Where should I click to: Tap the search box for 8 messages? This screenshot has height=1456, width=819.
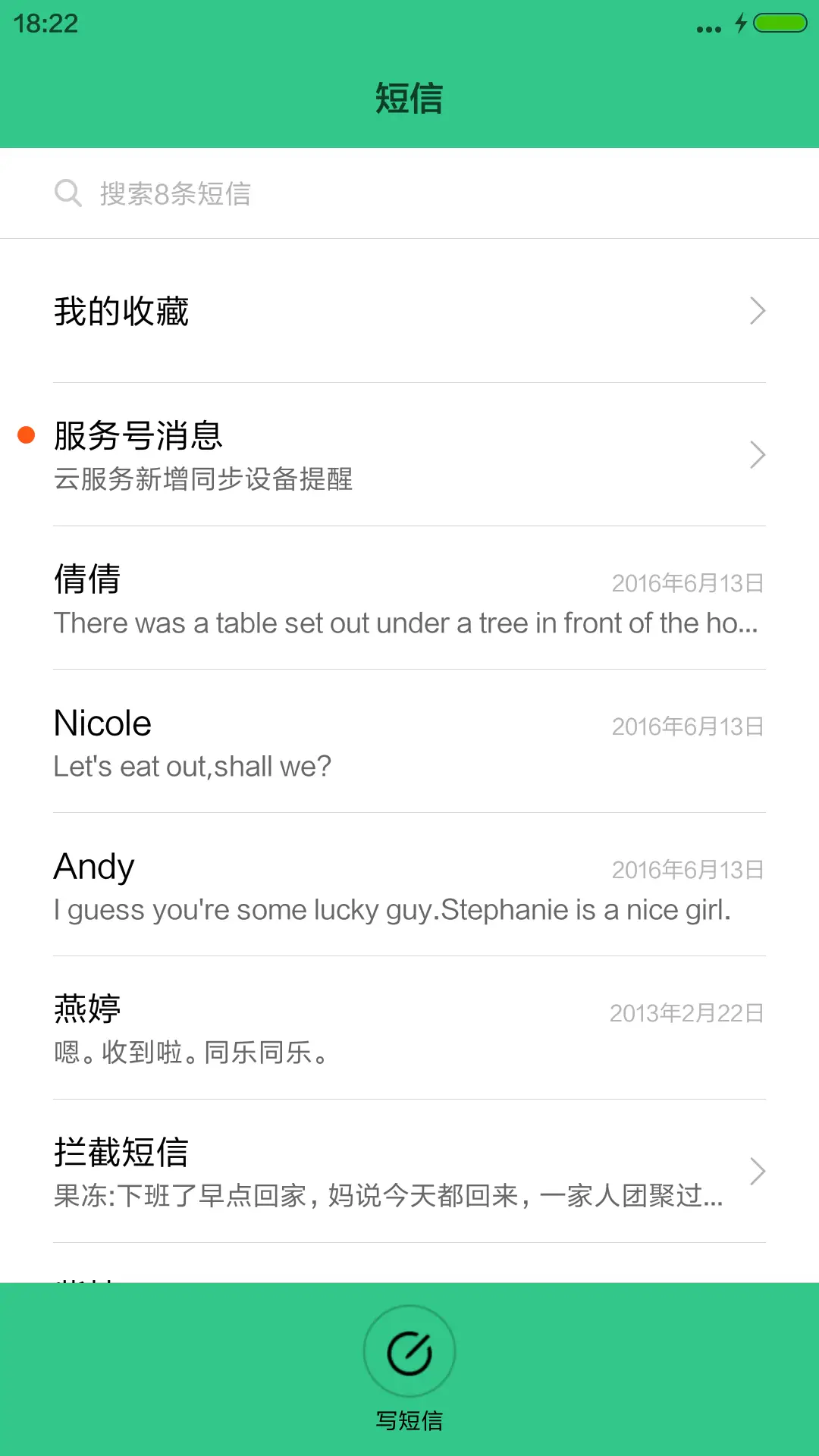[409, 193]
